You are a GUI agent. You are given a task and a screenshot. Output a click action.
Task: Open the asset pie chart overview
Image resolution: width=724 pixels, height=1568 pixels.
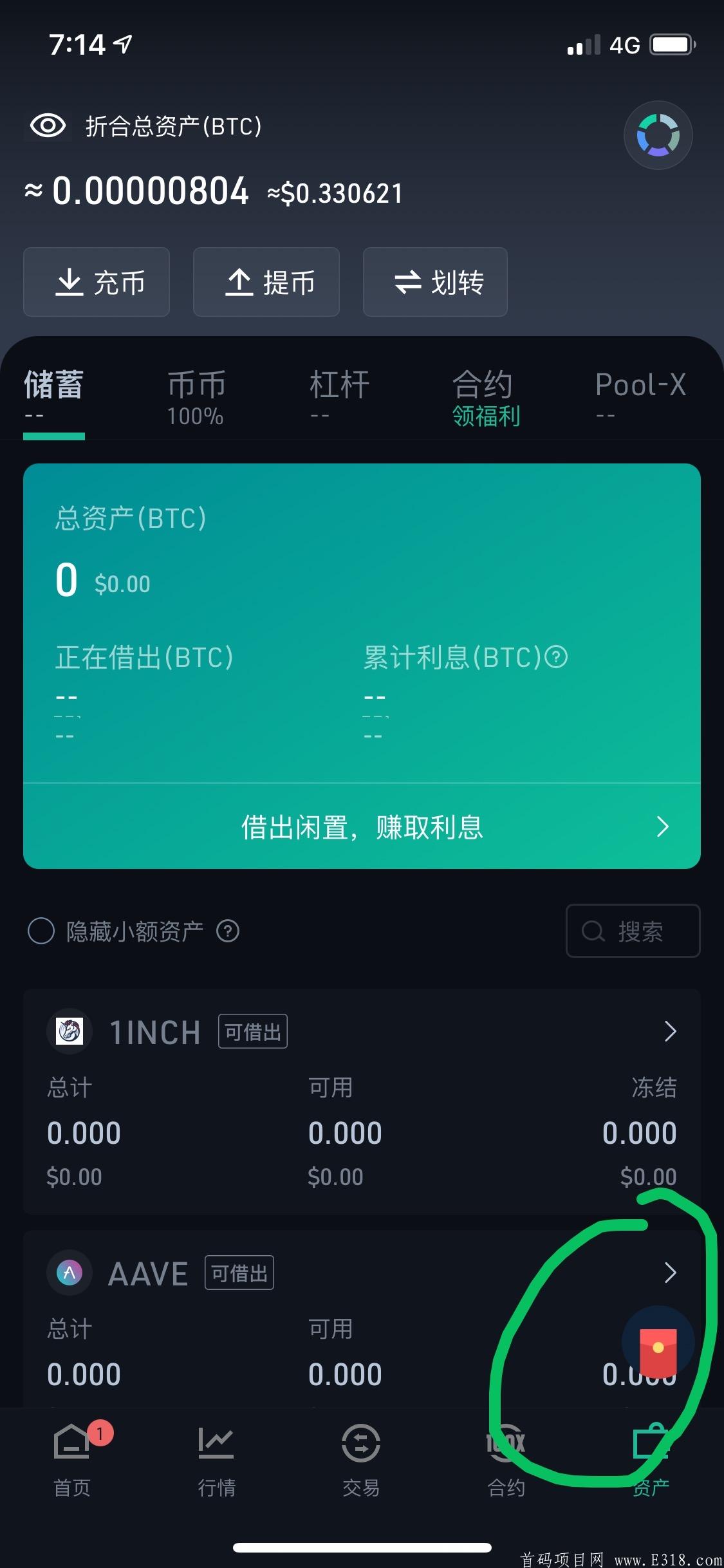[x=658, y=135]
